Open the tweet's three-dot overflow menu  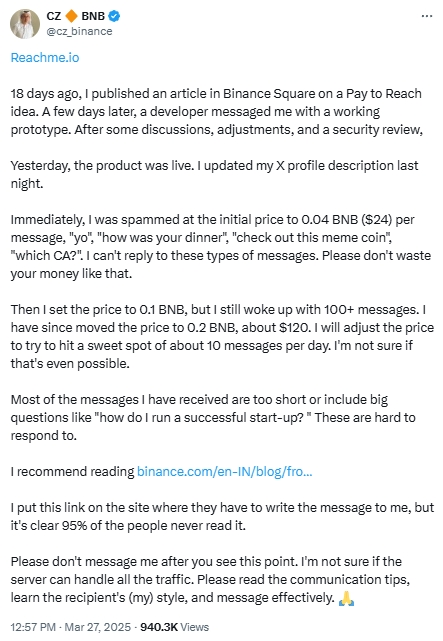click(427, 16)
